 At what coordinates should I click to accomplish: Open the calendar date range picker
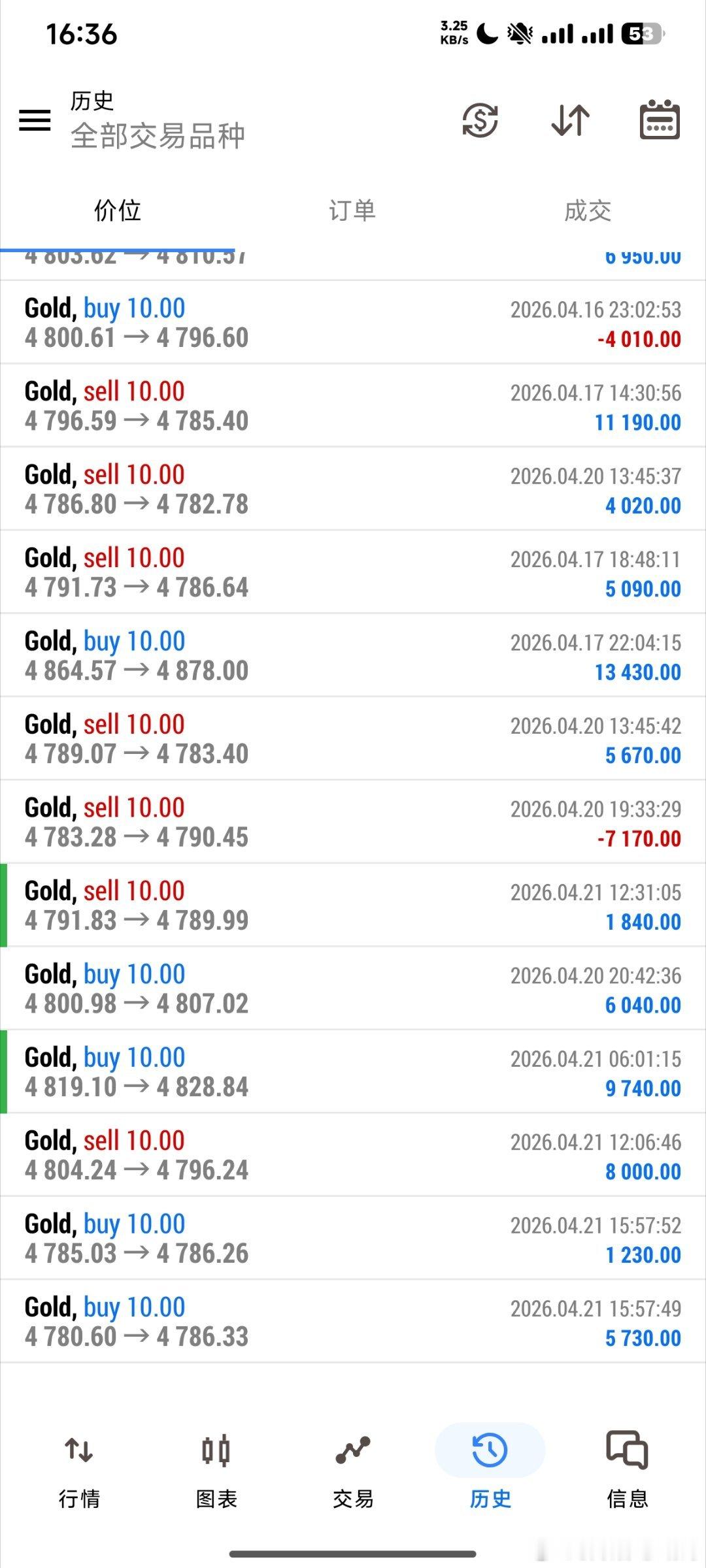(x=659, y=120)
